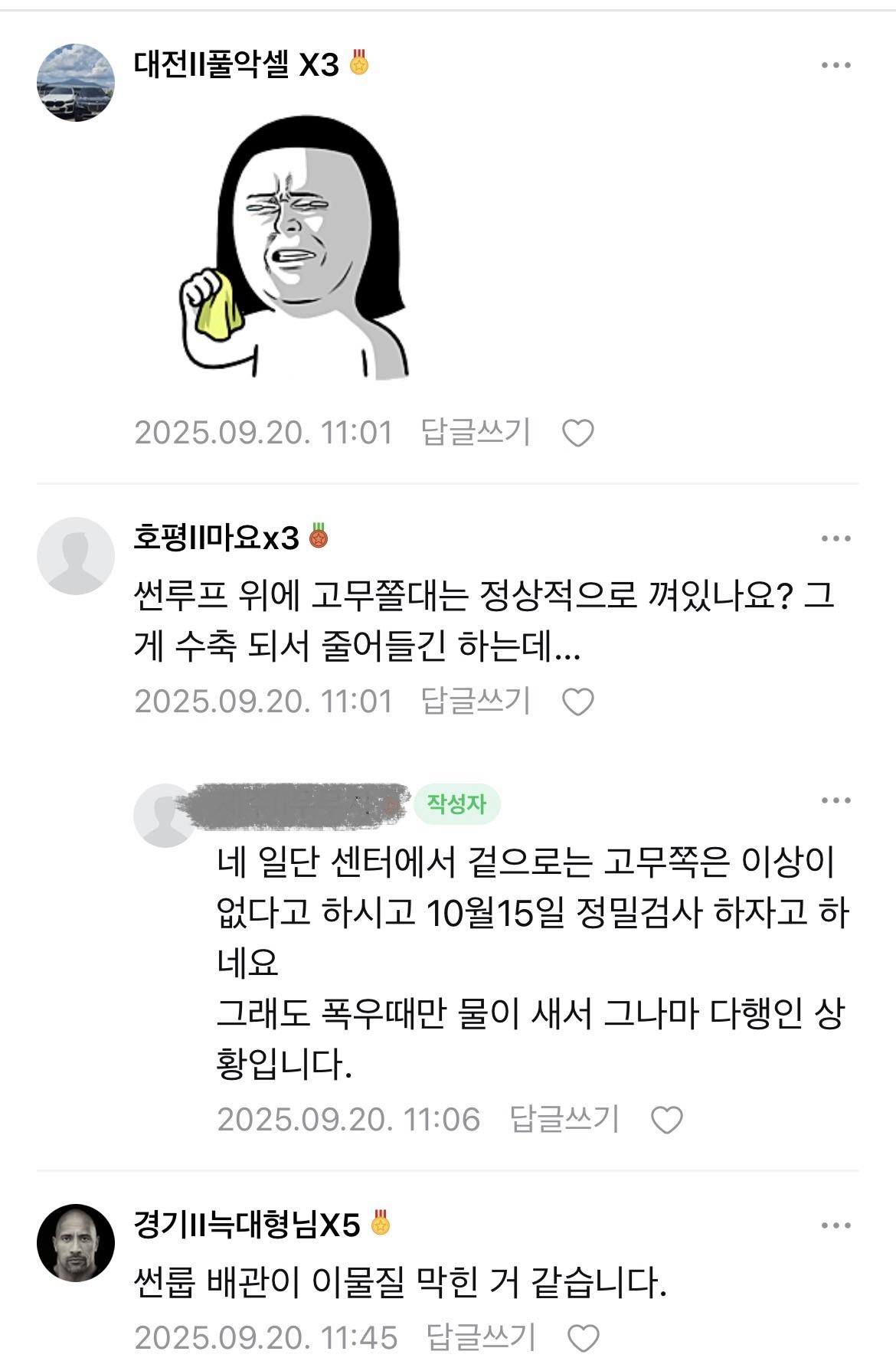The height and width of the screenshot is (1361, 896).
Task: Open more options on 경기II늑대형님X5's comment
Action: (x=836, y=1225)
